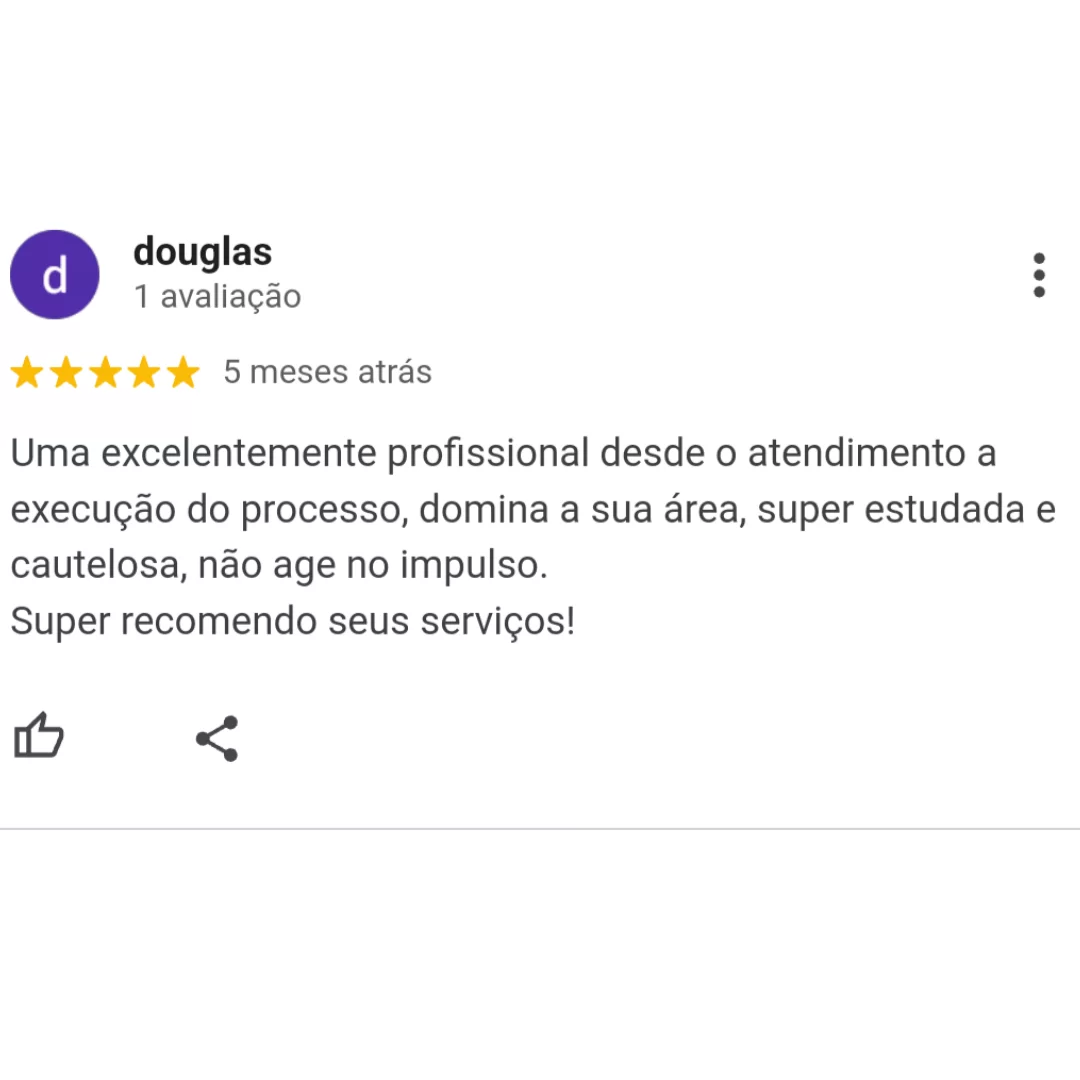
Task: Open the overflow menu on douglas's review
Action: tap(1039, 275)
